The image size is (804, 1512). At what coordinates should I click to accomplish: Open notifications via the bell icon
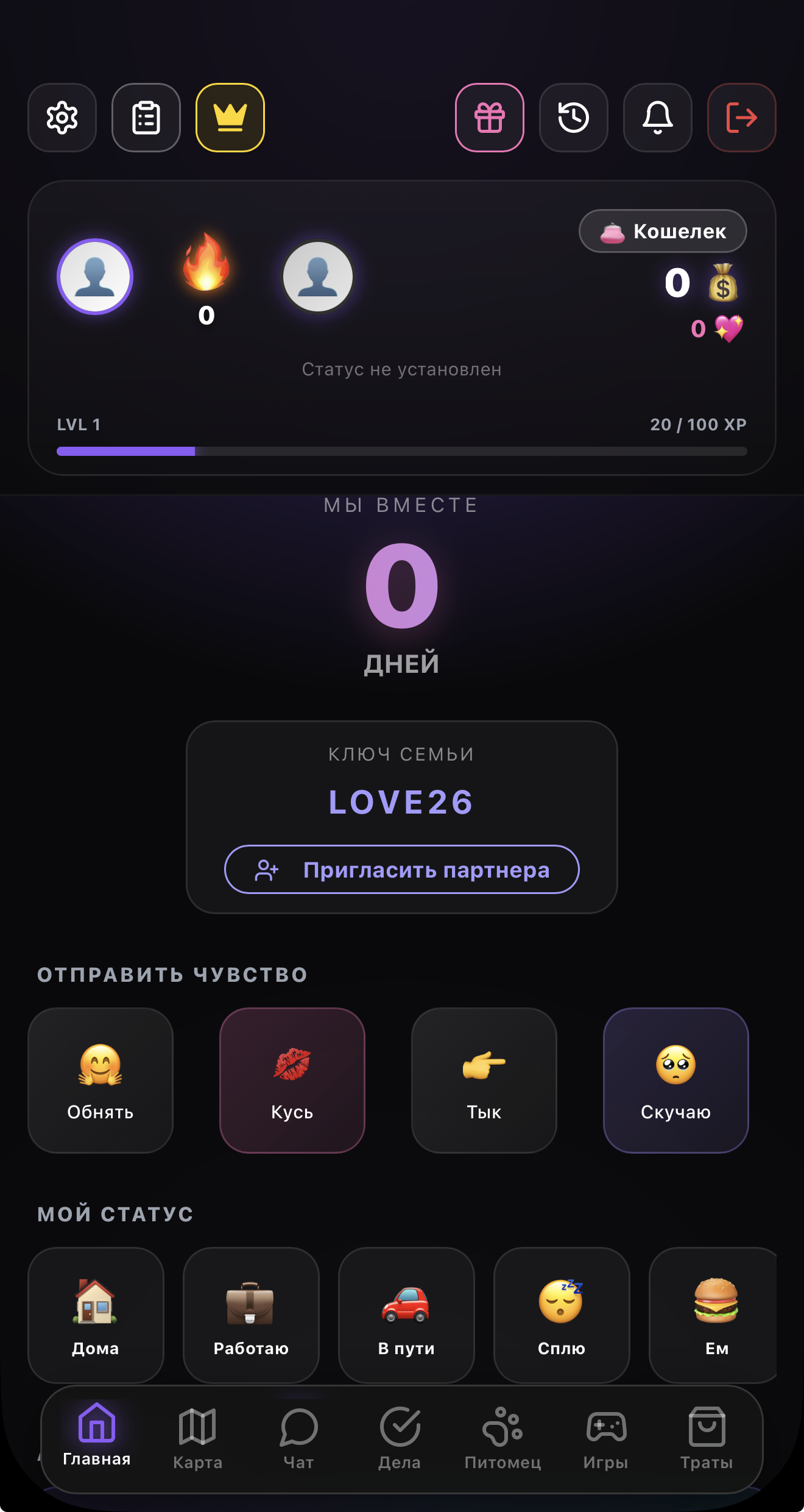[658, 118]
